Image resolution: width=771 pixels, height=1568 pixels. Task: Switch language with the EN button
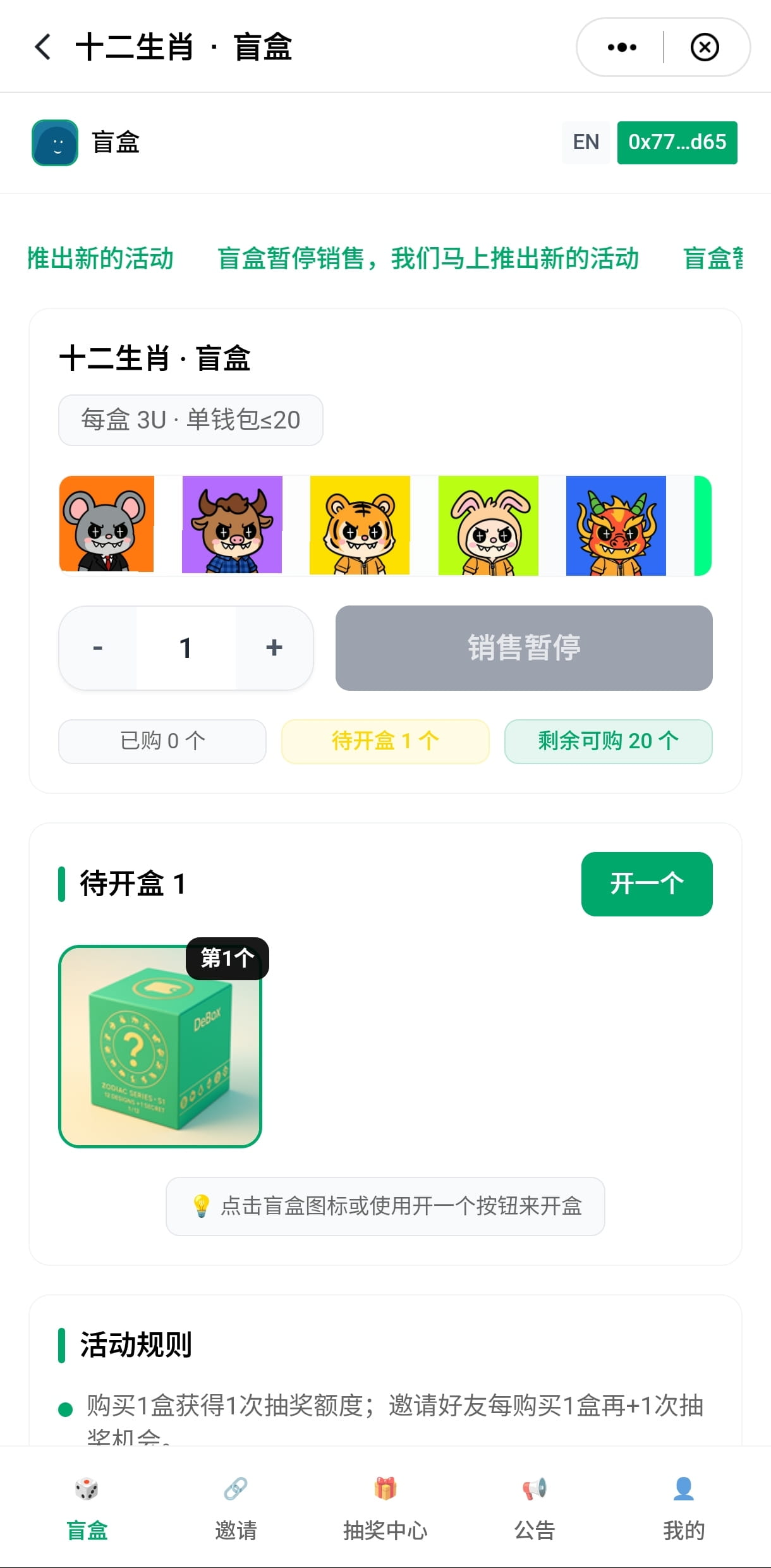coord(586,142)
